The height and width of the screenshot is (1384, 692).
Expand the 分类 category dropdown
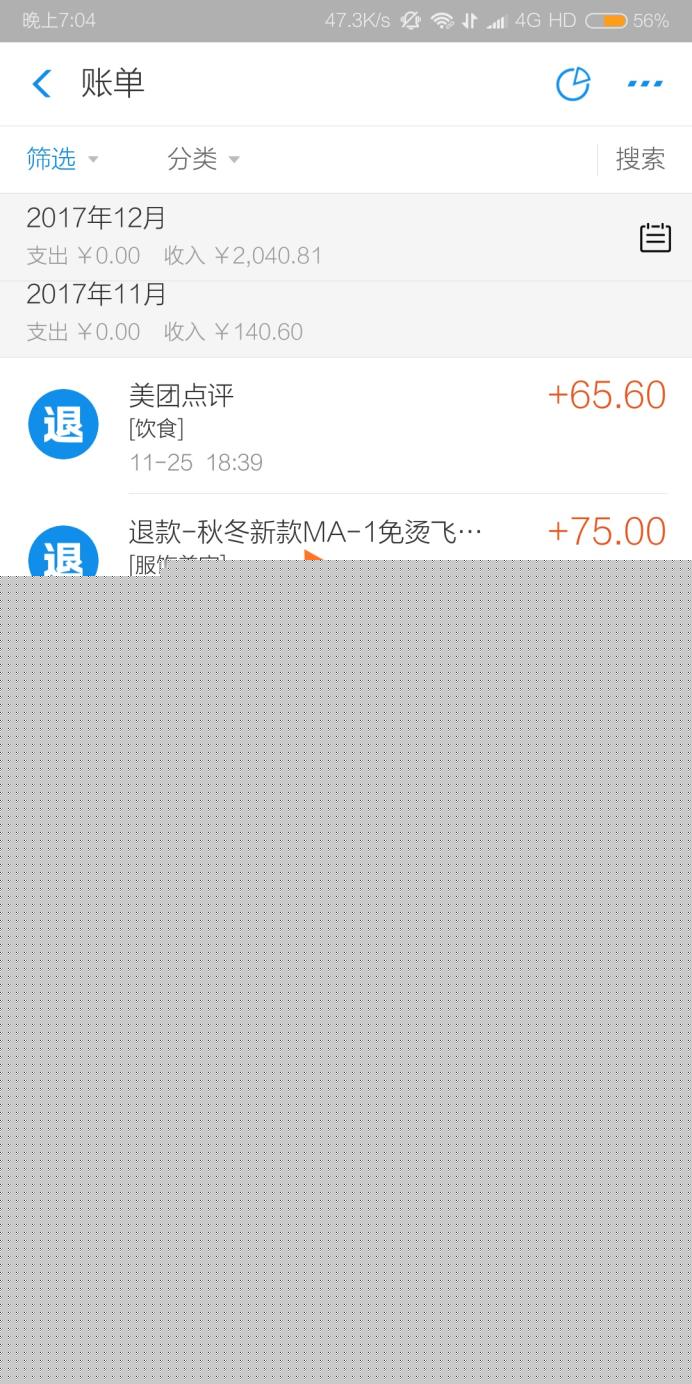tap(203, 159)
